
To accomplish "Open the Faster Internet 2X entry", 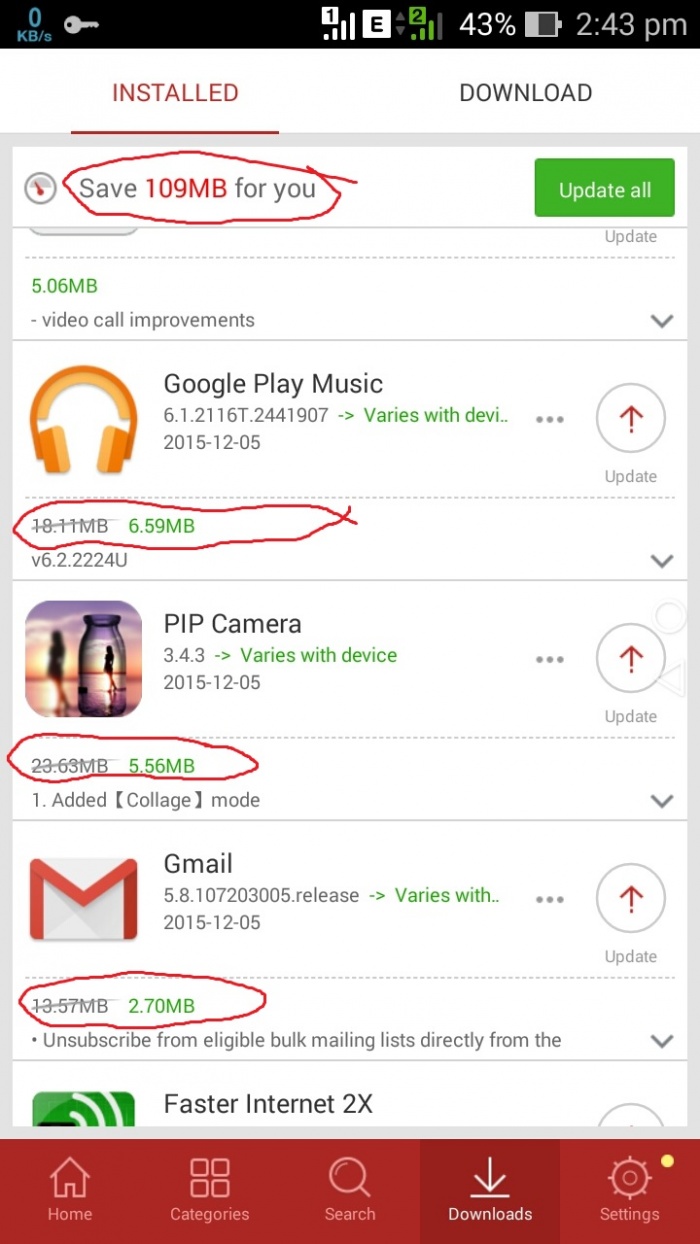I will click(x=268, y=1104).
